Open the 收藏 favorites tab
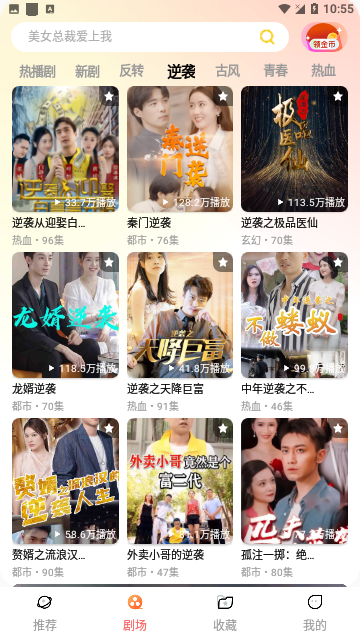 pyautogui.click(x=225, y=613)
